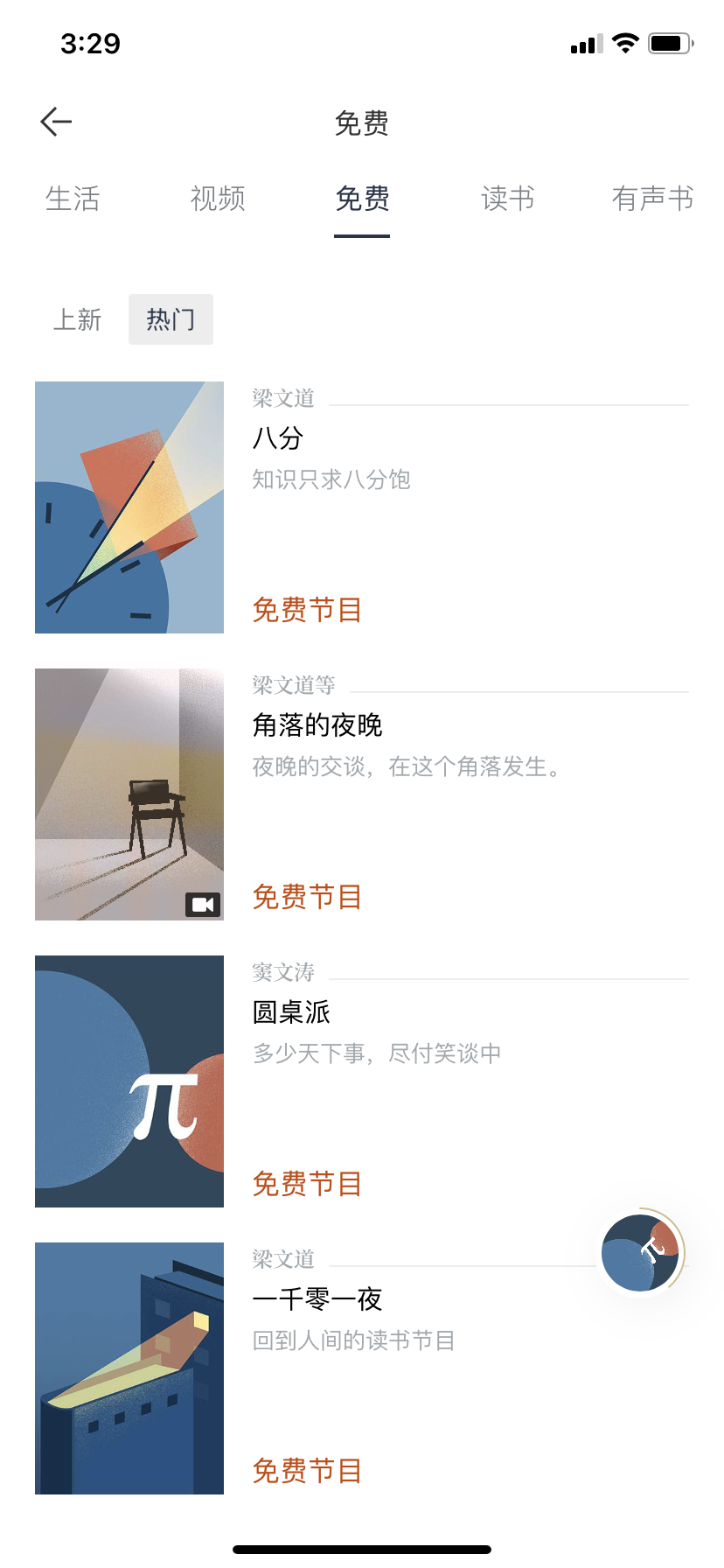724x1568 pixels.
Task: Open the floating now-playing player button
Action: point(641,1252)
